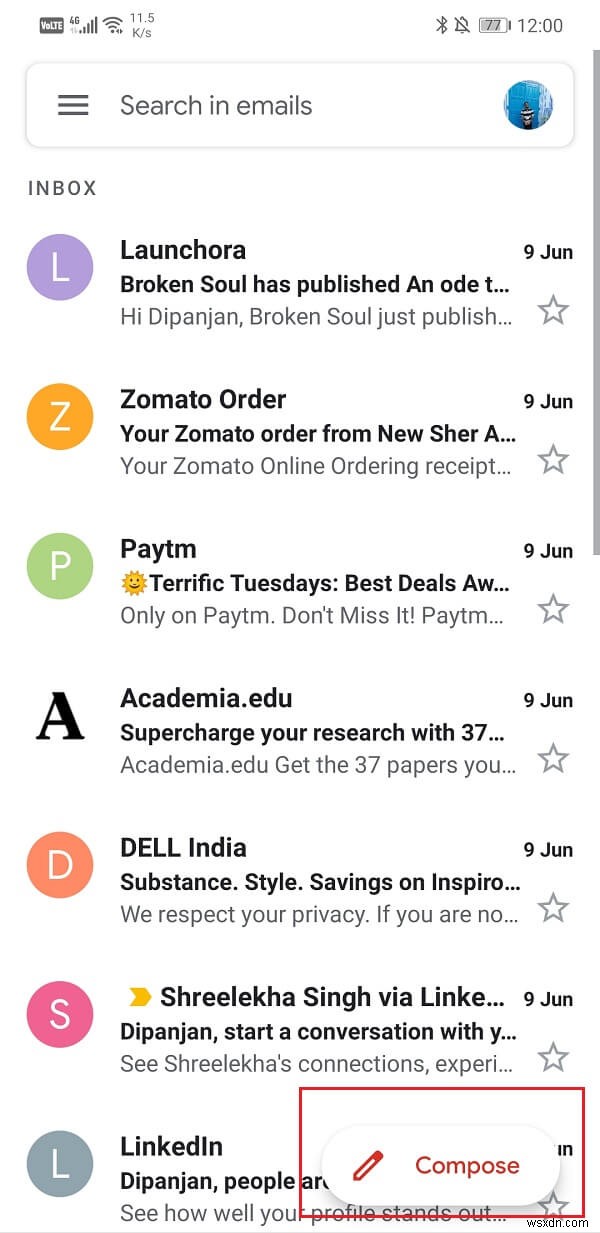The width and height of the screenshot is (600, 1233).
Task: Open the account profile picture
Action: [x=528, y=105]
